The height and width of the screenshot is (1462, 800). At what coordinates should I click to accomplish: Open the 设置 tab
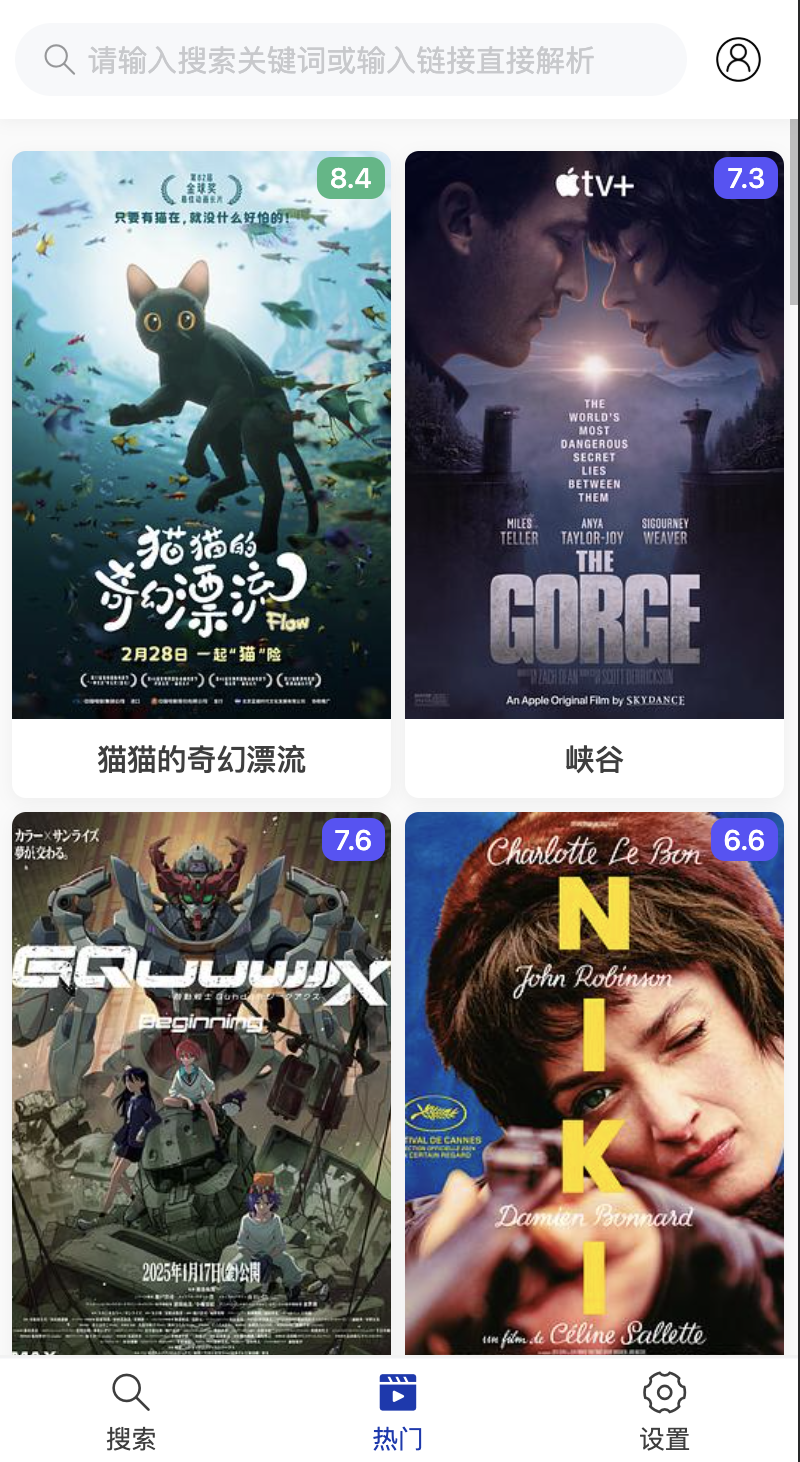664,1411
